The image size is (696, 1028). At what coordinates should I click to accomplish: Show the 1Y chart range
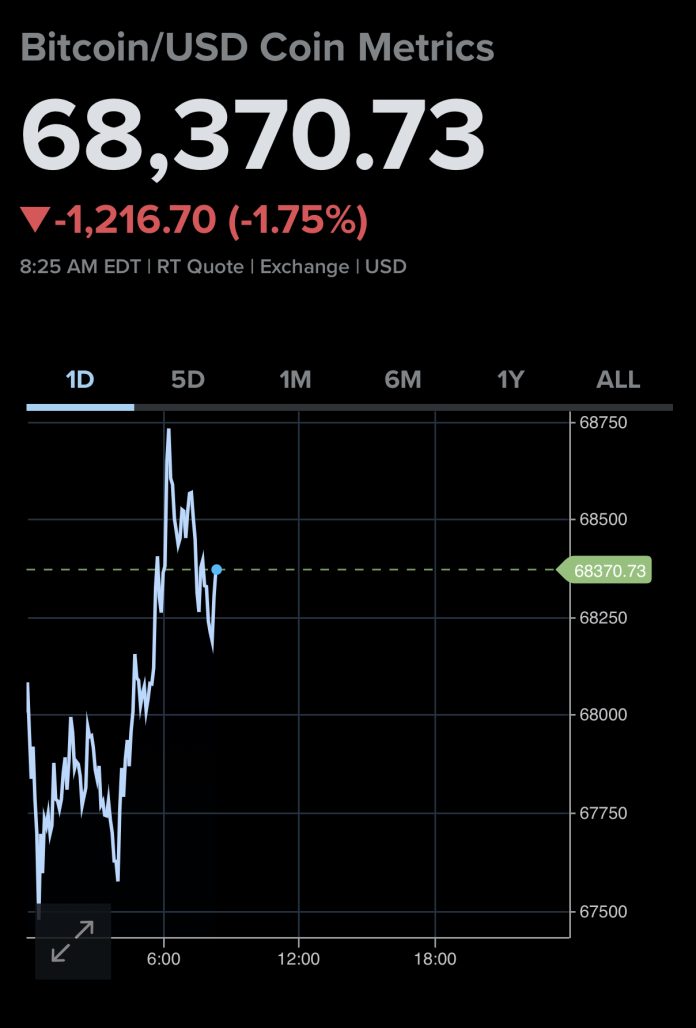[x=510, y=380]
